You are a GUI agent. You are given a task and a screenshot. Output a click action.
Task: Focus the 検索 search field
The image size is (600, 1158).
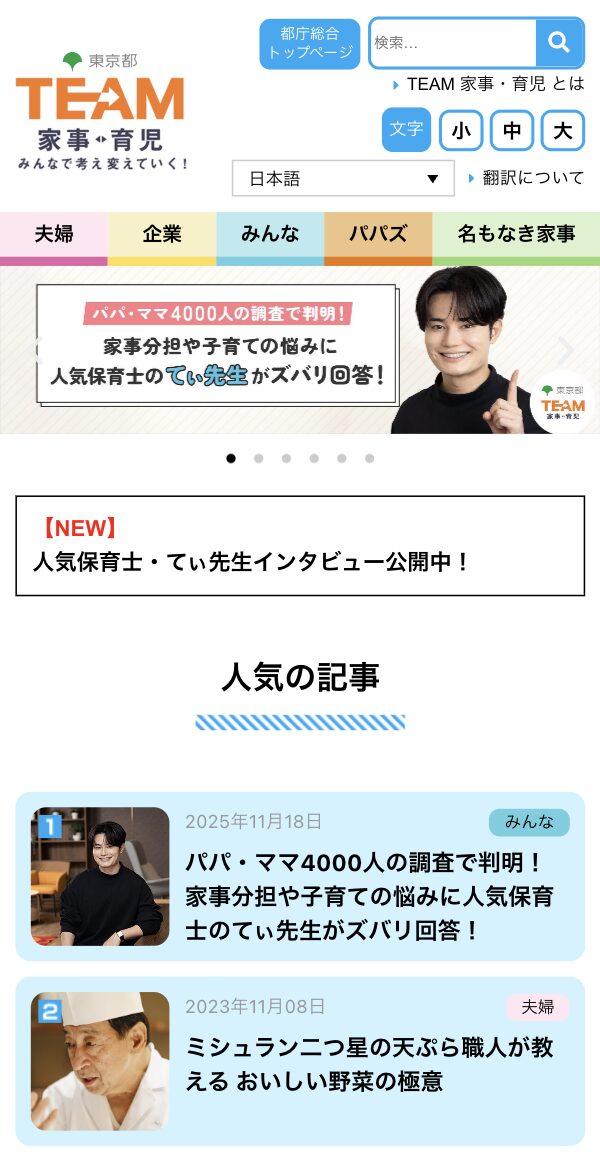(453, 43)
